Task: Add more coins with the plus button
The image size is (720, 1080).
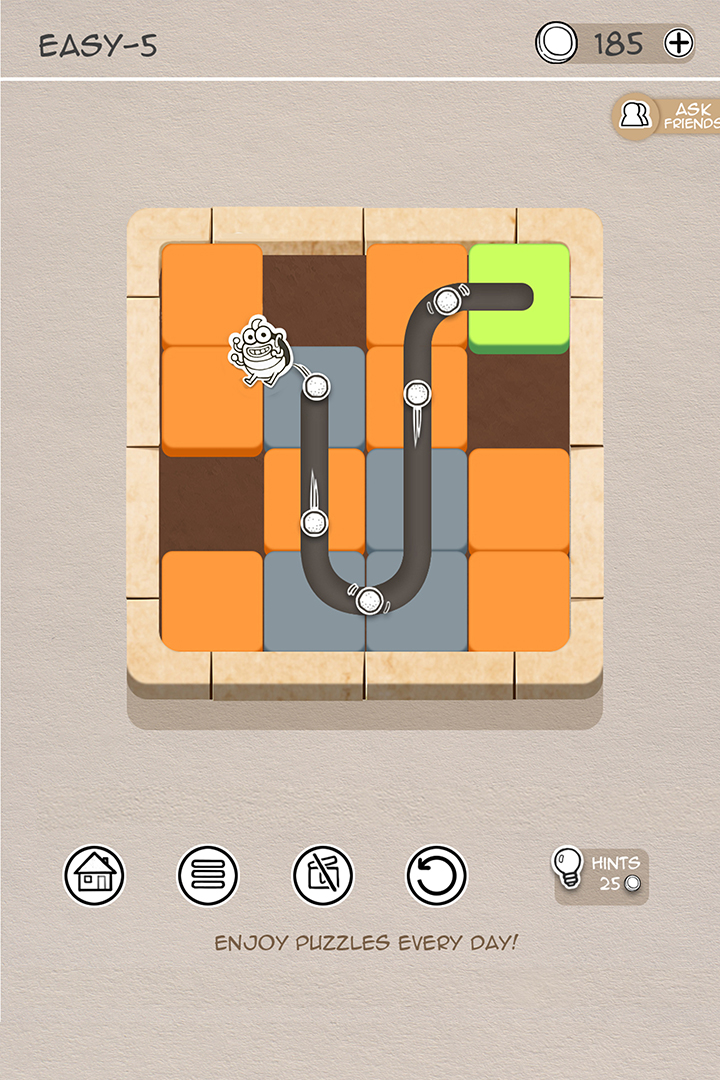Action: coord(678,43)
